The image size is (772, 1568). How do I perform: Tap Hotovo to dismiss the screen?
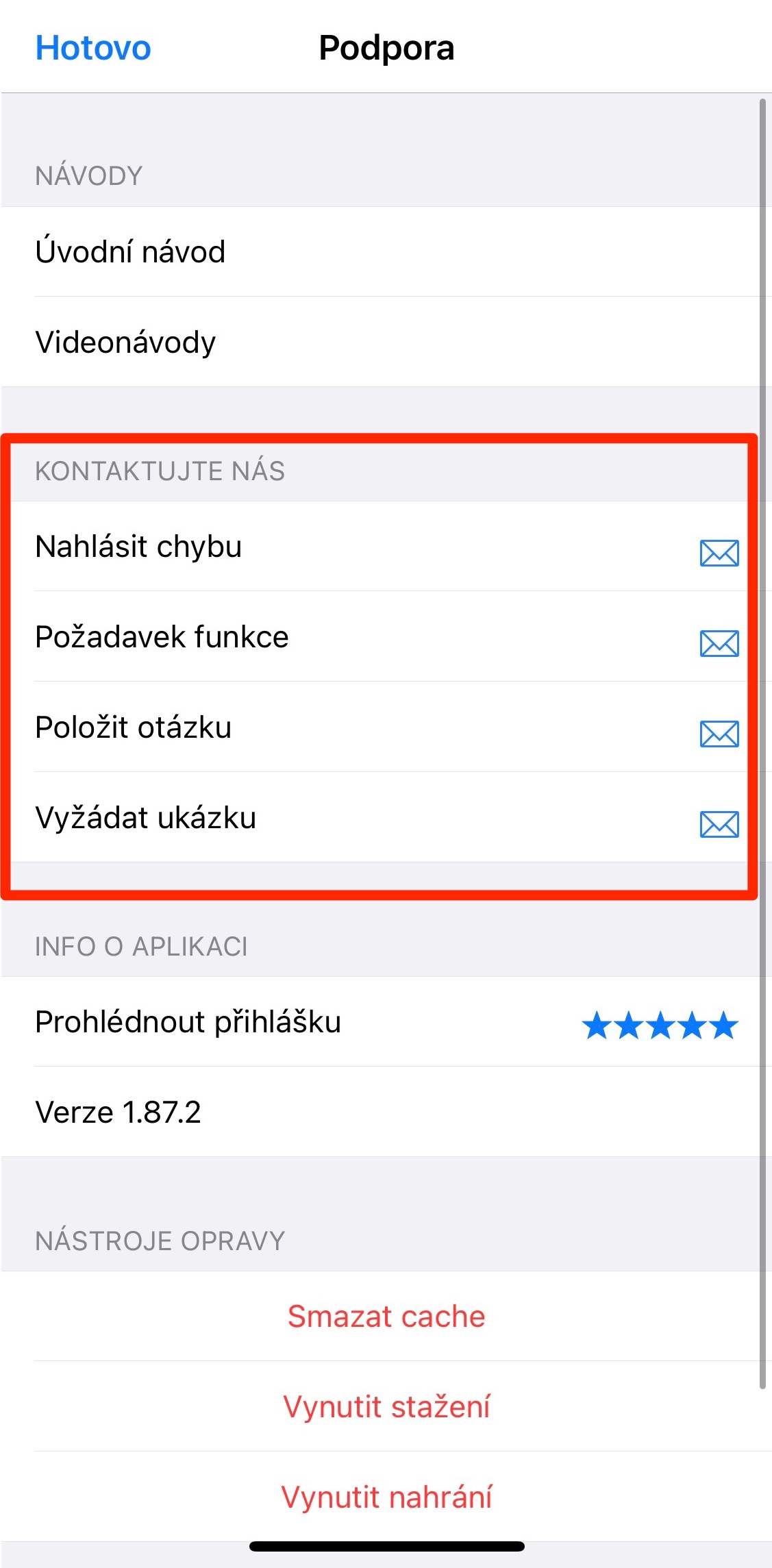point(92,48)
